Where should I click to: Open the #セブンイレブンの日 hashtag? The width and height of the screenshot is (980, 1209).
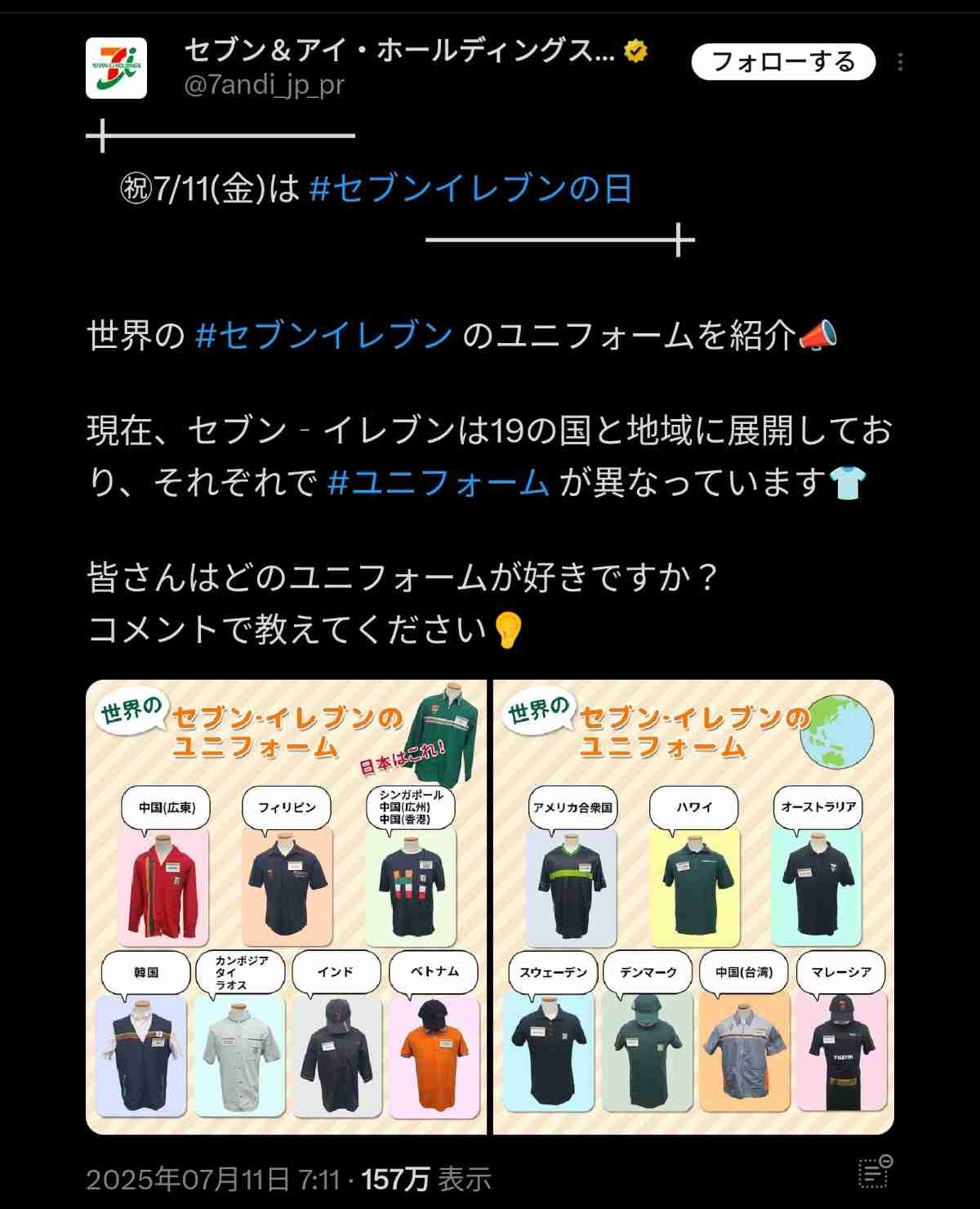point(470,189)
